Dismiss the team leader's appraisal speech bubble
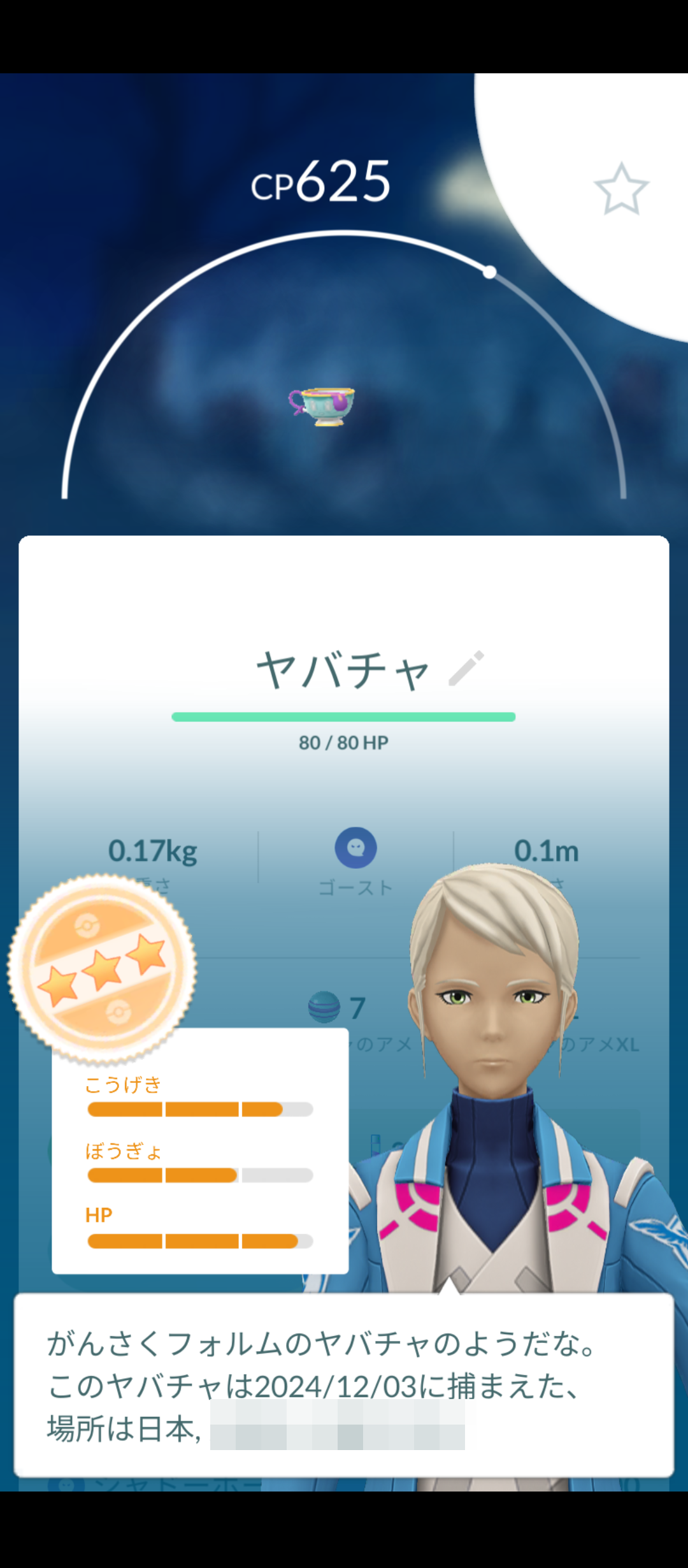This screenshot has width=688, height=1568. click(x=344, y=1384)
